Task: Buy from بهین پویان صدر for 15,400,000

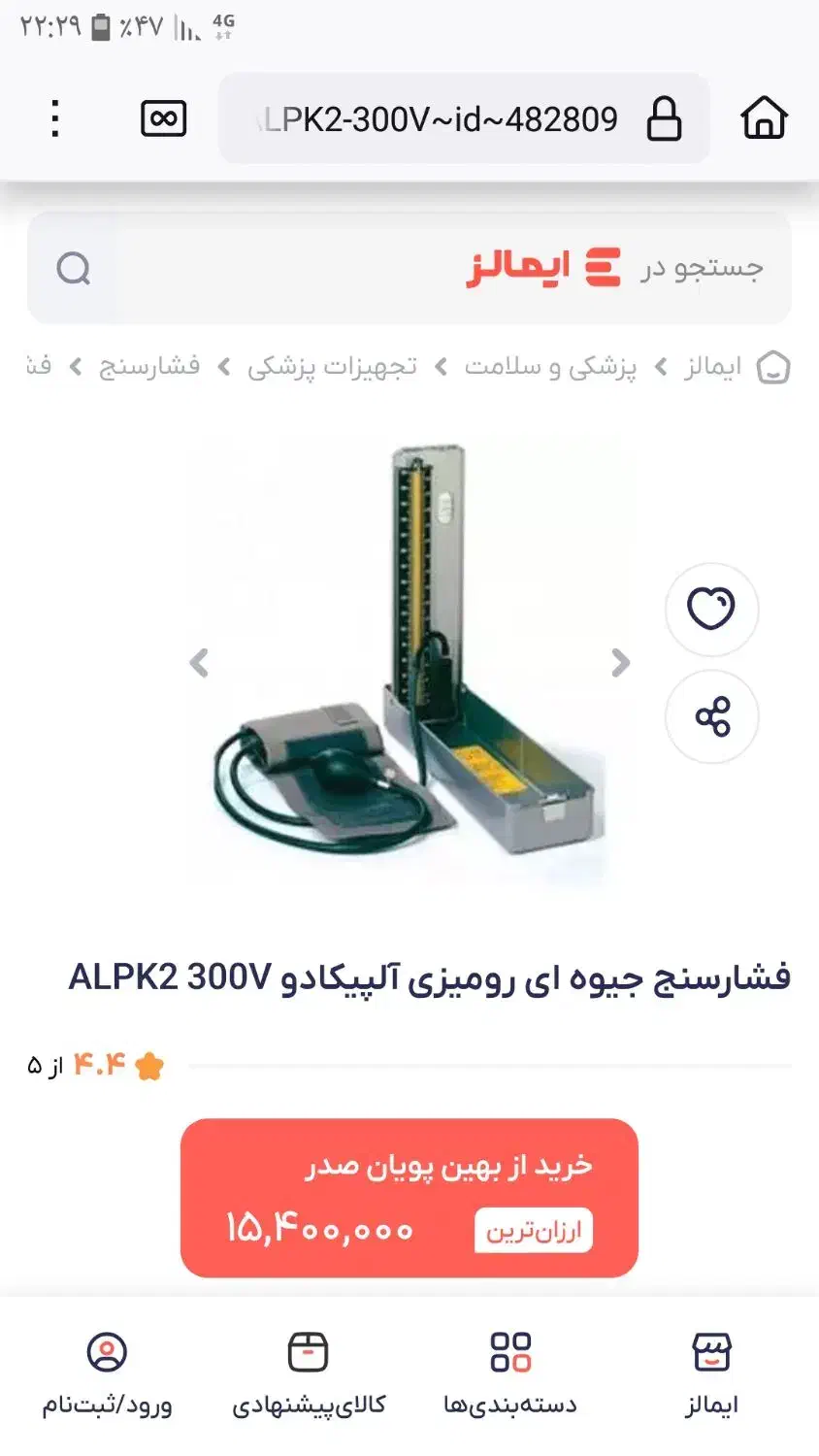Action: click(x=409, y=1198)
